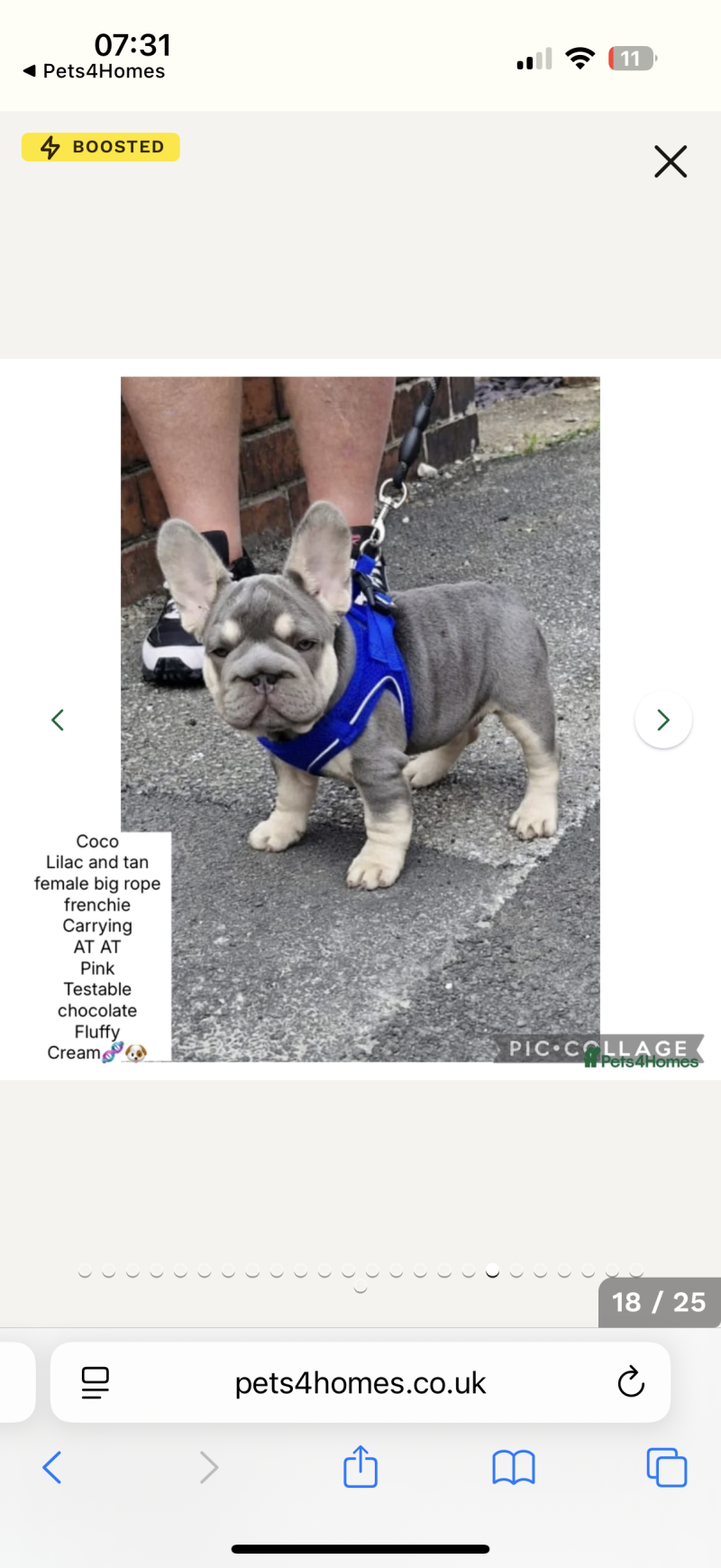
Task: Open the Safari page settings menu
Action: pyautogui.click(x=96, y=1382)
